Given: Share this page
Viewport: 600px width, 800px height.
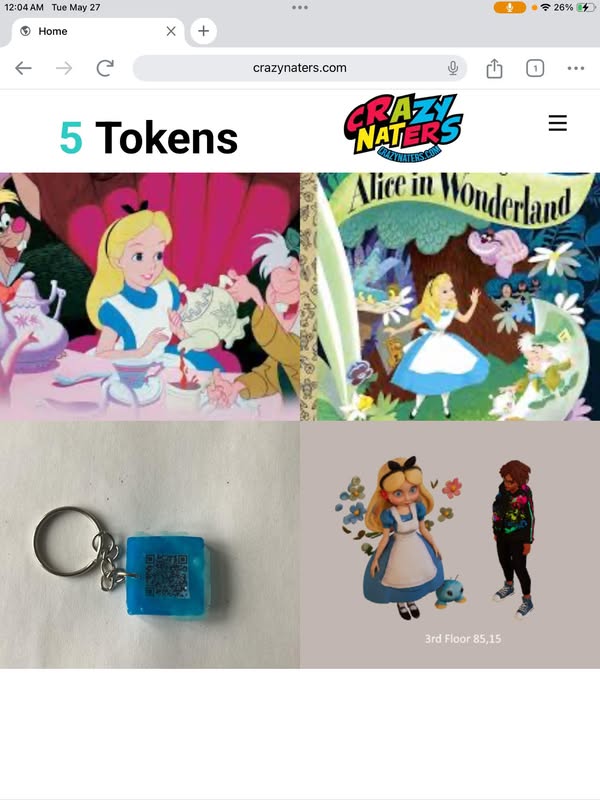Looking at the screenshot, I should tap(494, 68).
